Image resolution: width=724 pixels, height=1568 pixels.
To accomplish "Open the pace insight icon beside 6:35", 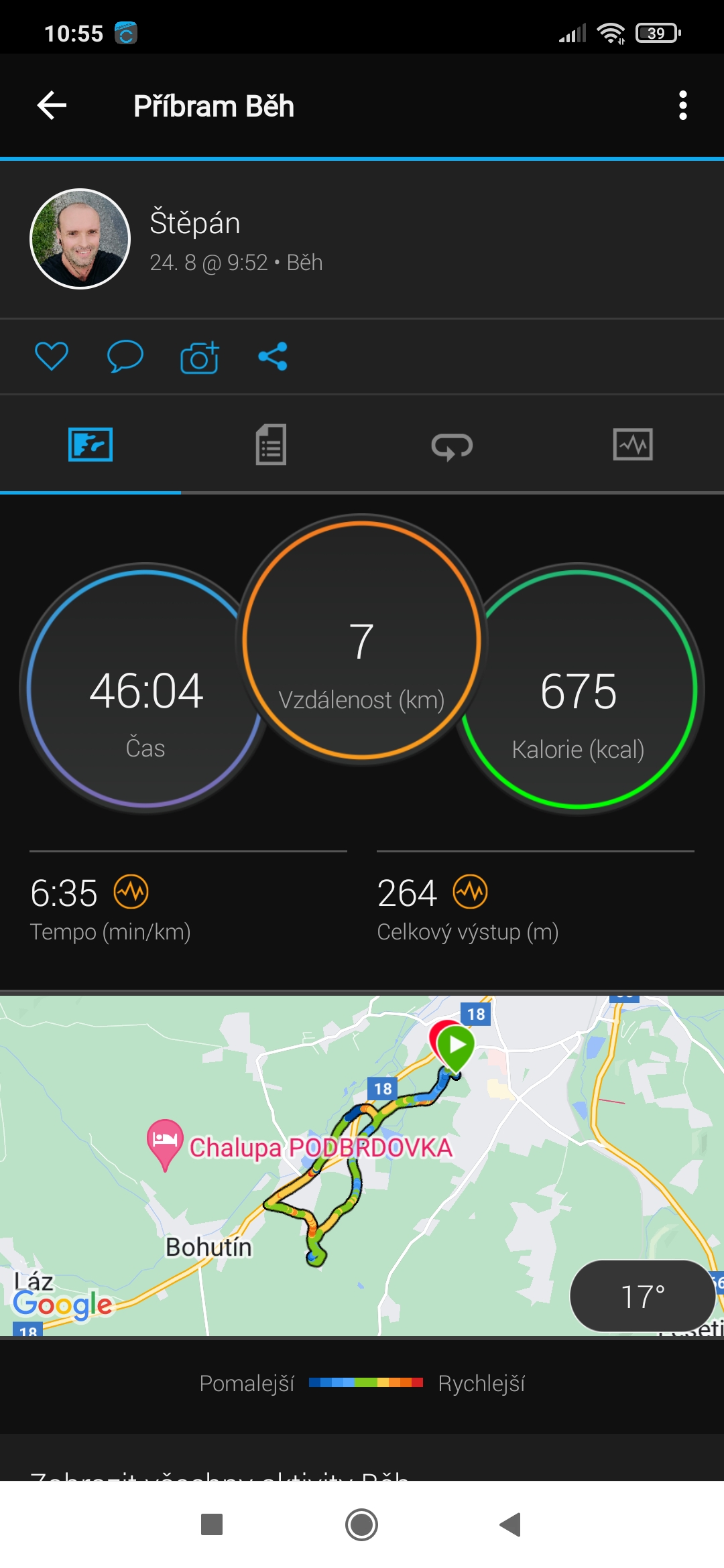I will (x=131, y=892).
